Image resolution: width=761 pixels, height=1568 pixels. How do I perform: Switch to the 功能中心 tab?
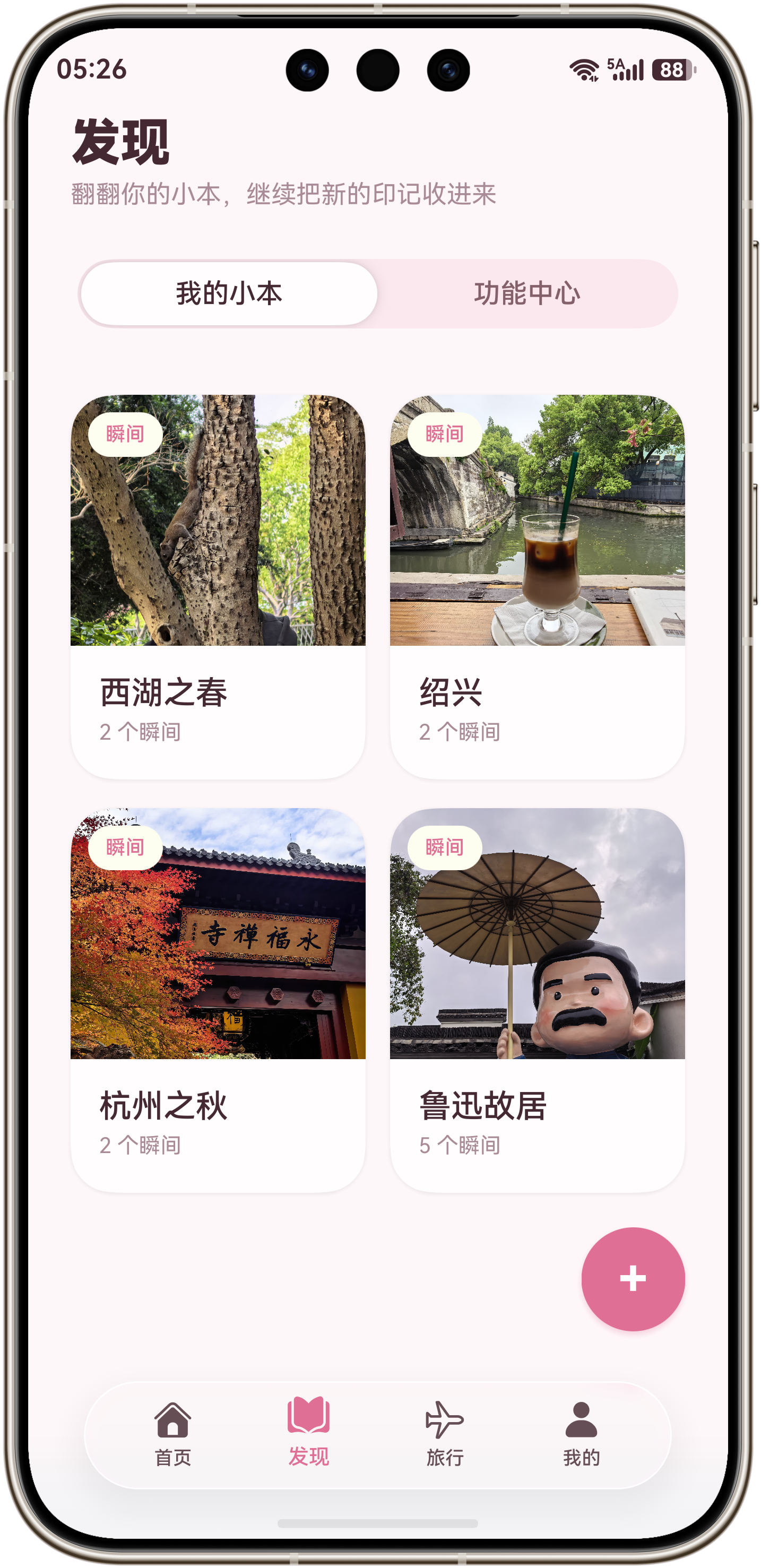tap(526, 293)
